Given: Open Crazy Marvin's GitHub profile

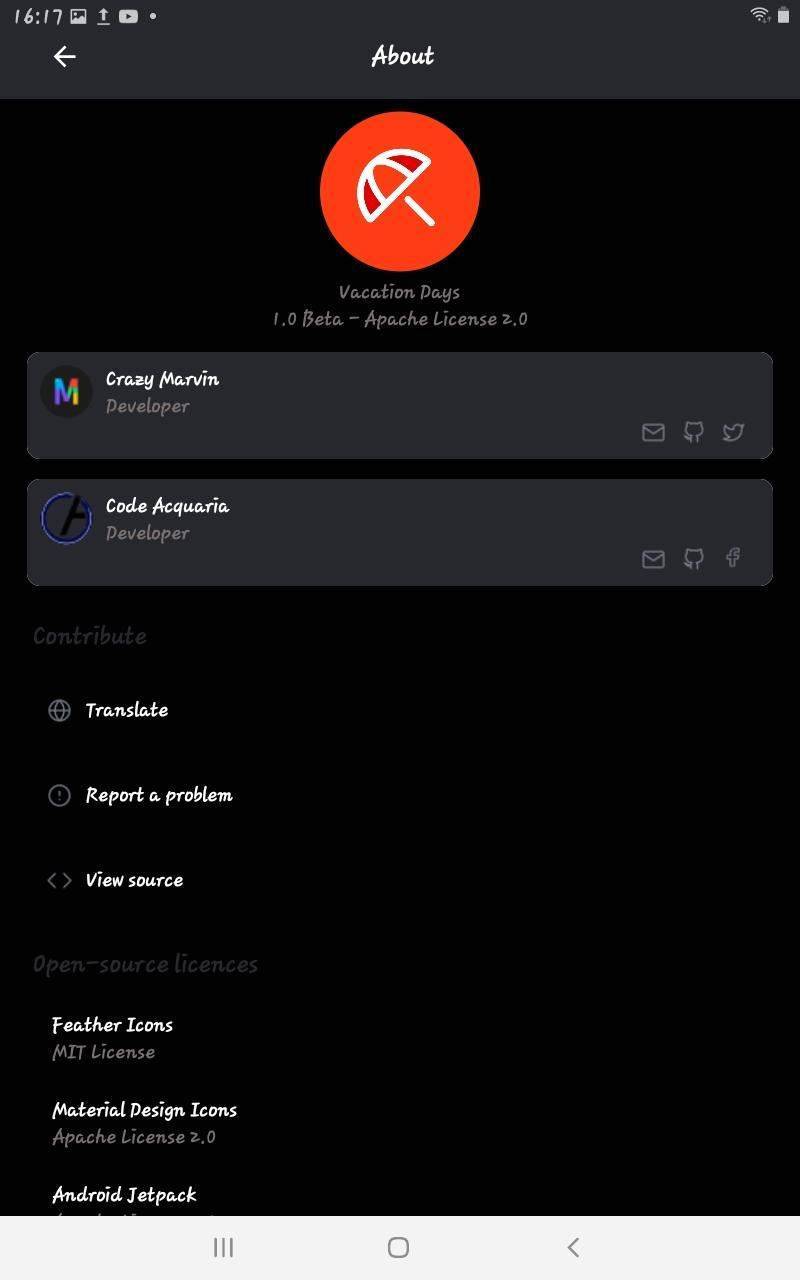Looking at the screenshot, I should [x=693, y=432].
